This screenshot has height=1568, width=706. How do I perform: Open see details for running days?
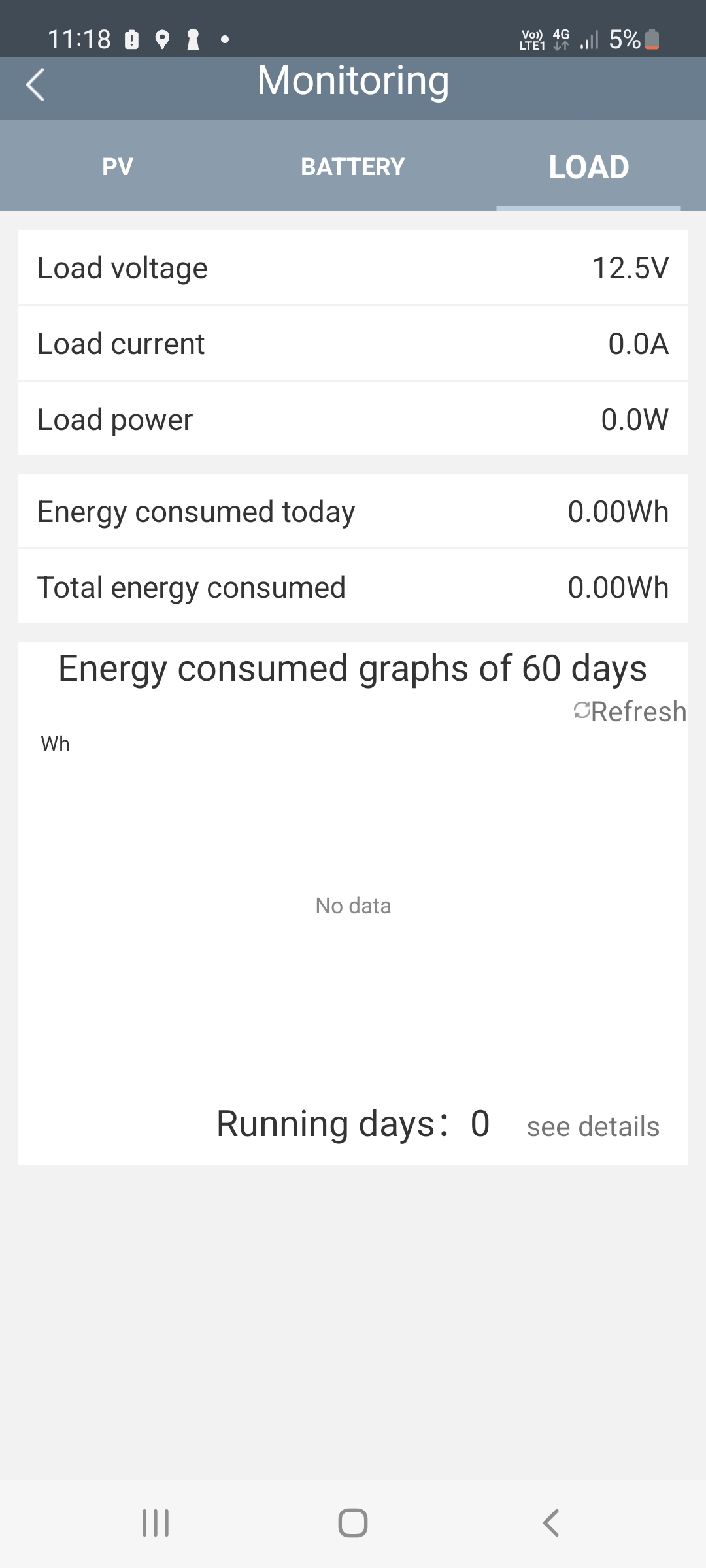[593, 1127]
